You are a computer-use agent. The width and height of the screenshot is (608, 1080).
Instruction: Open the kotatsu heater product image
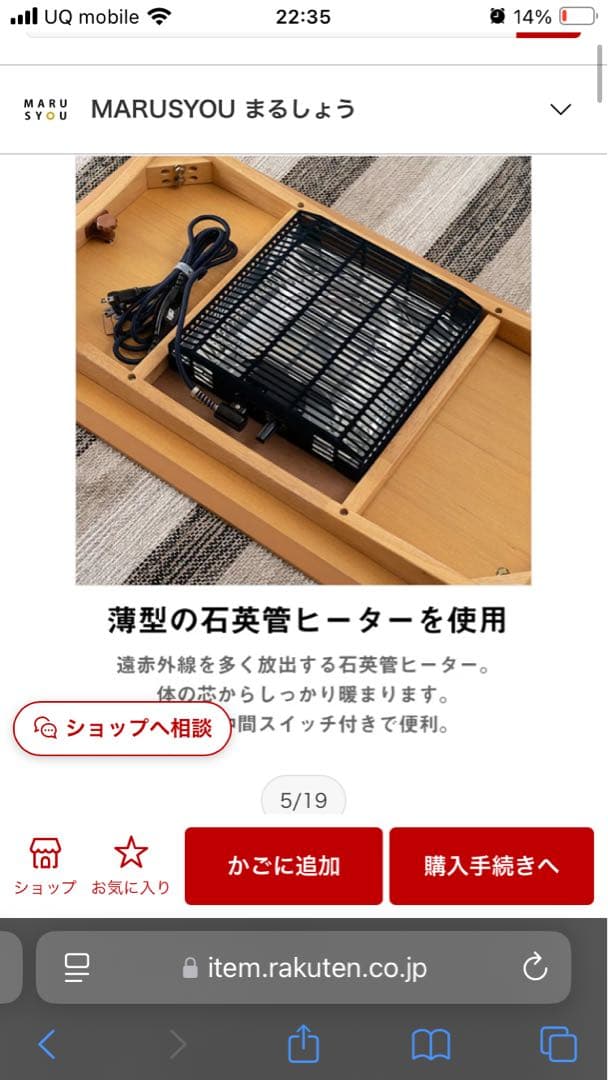(303, 370)
